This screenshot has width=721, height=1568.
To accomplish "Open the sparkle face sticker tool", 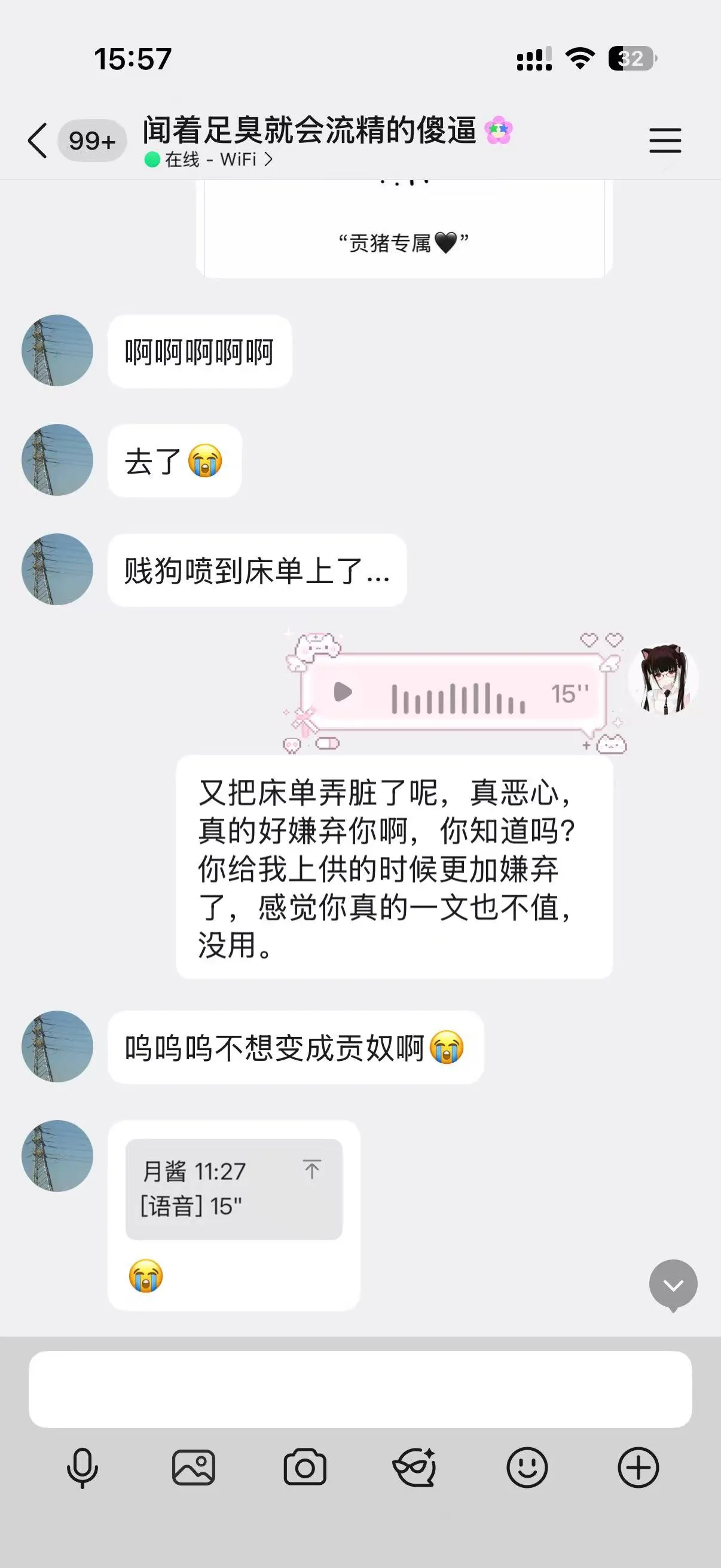I will tap(416, 1468).
